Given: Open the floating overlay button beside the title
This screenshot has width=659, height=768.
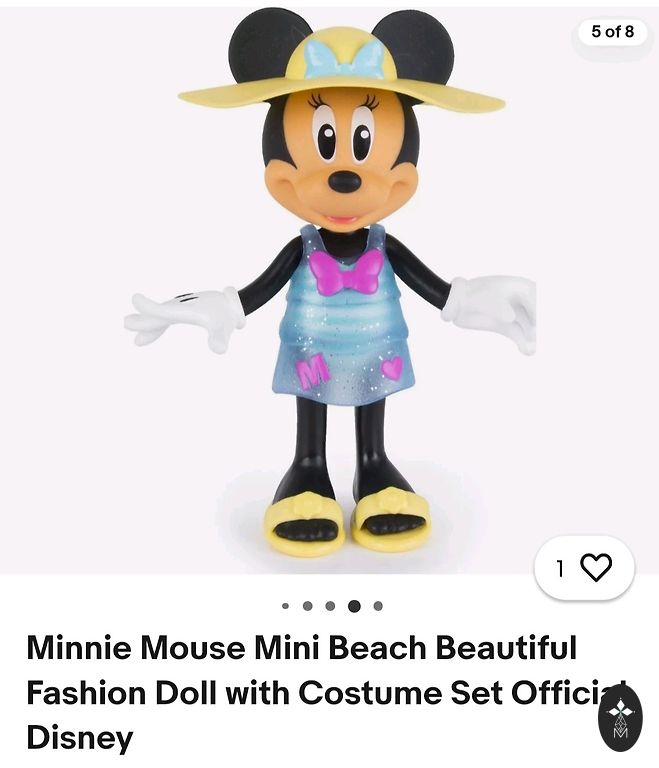Looking at the screenshot, I should (620, 718).
